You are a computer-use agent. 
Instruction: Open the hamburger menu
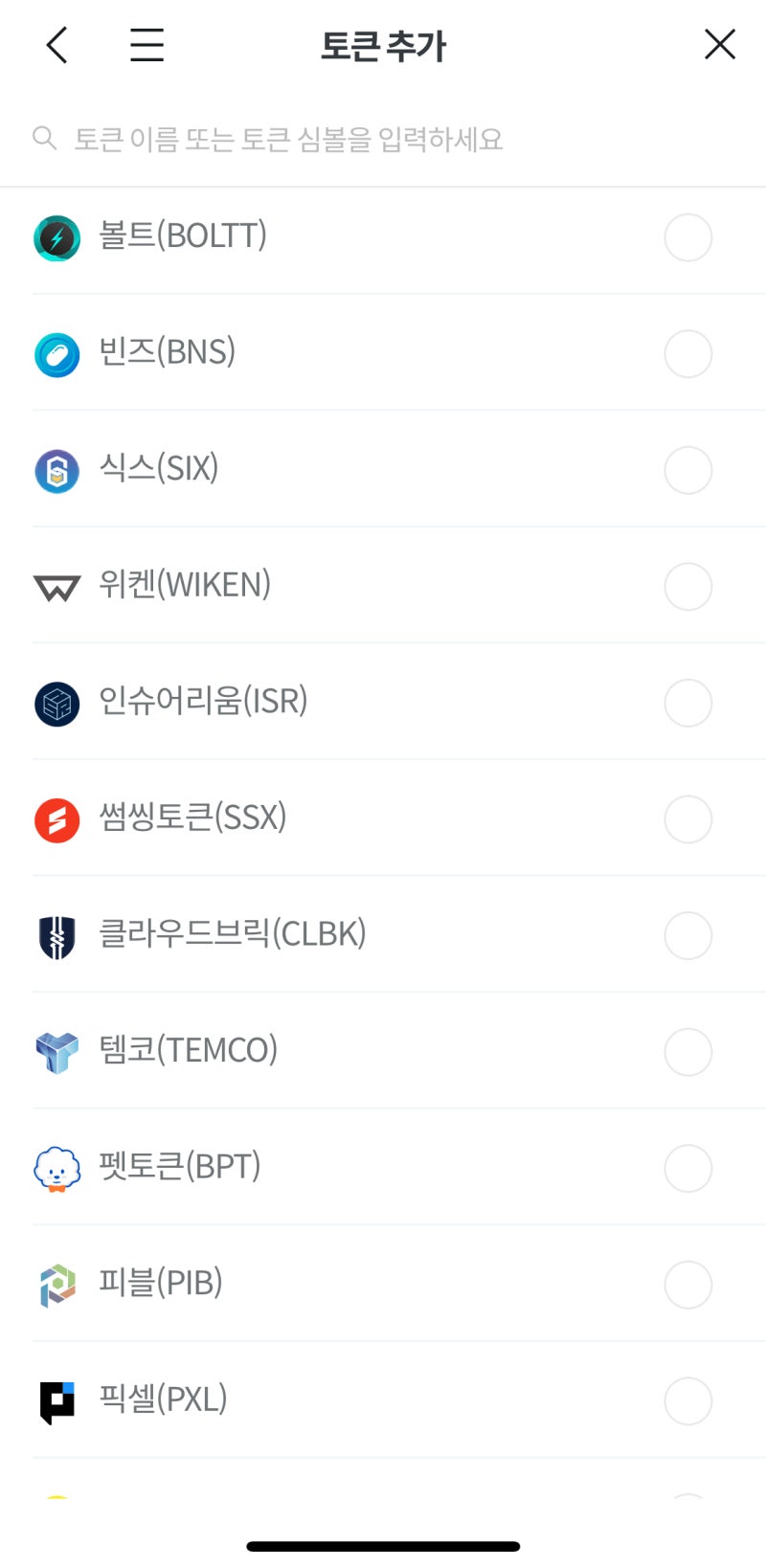[x=146, y=44]
